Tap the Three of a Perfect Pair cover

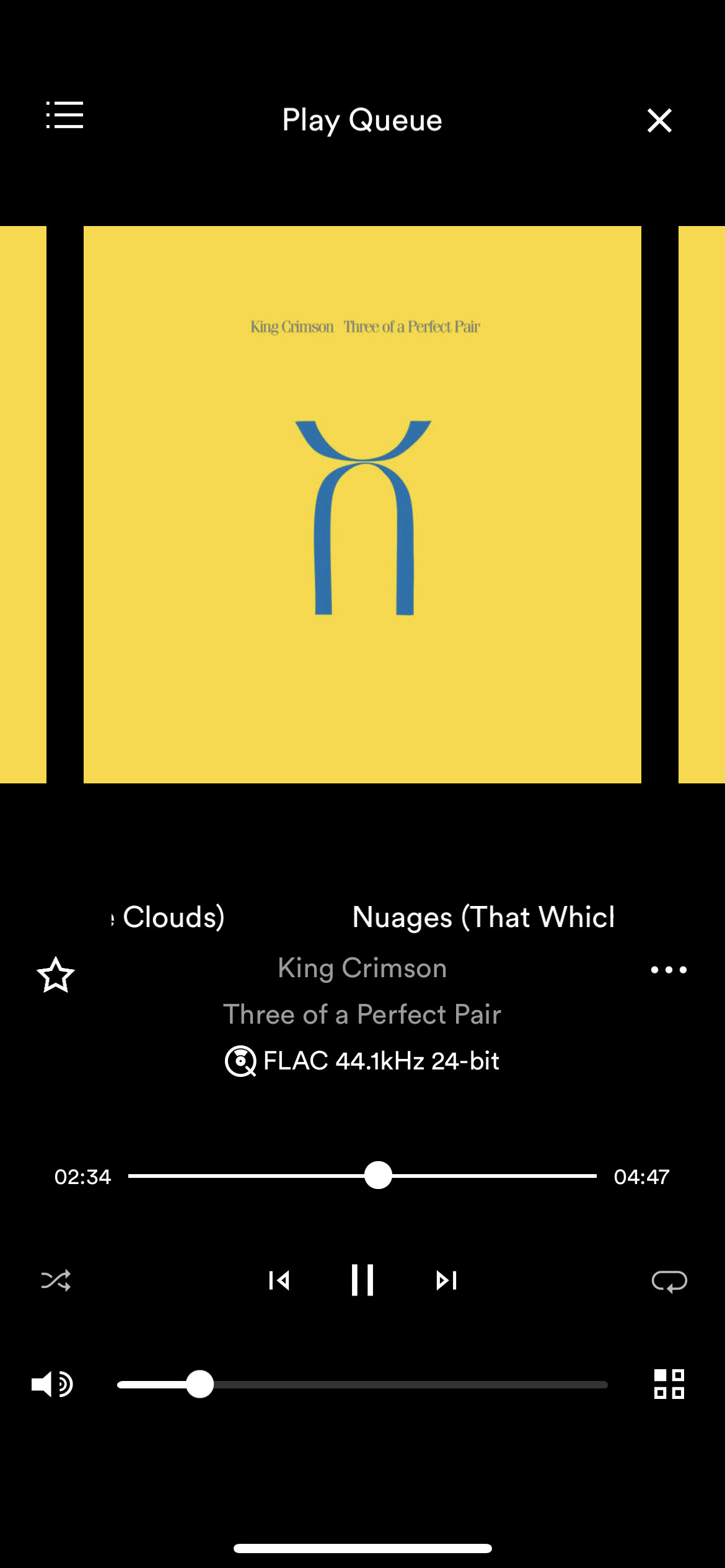pos(362,505)
